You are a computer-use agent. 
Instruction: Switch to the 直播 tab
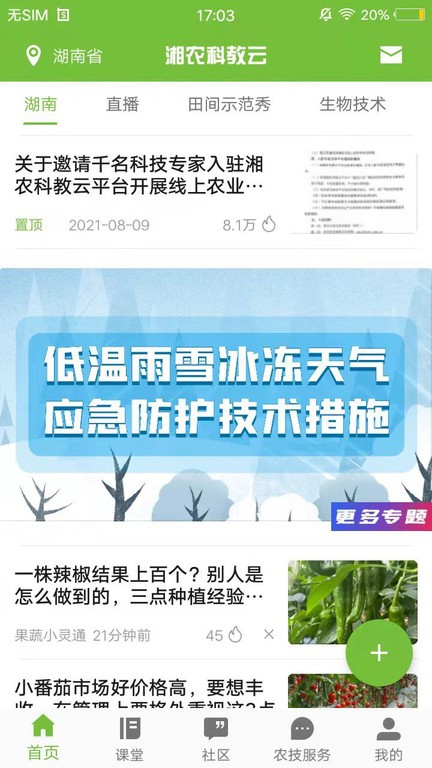click(122, 104)
